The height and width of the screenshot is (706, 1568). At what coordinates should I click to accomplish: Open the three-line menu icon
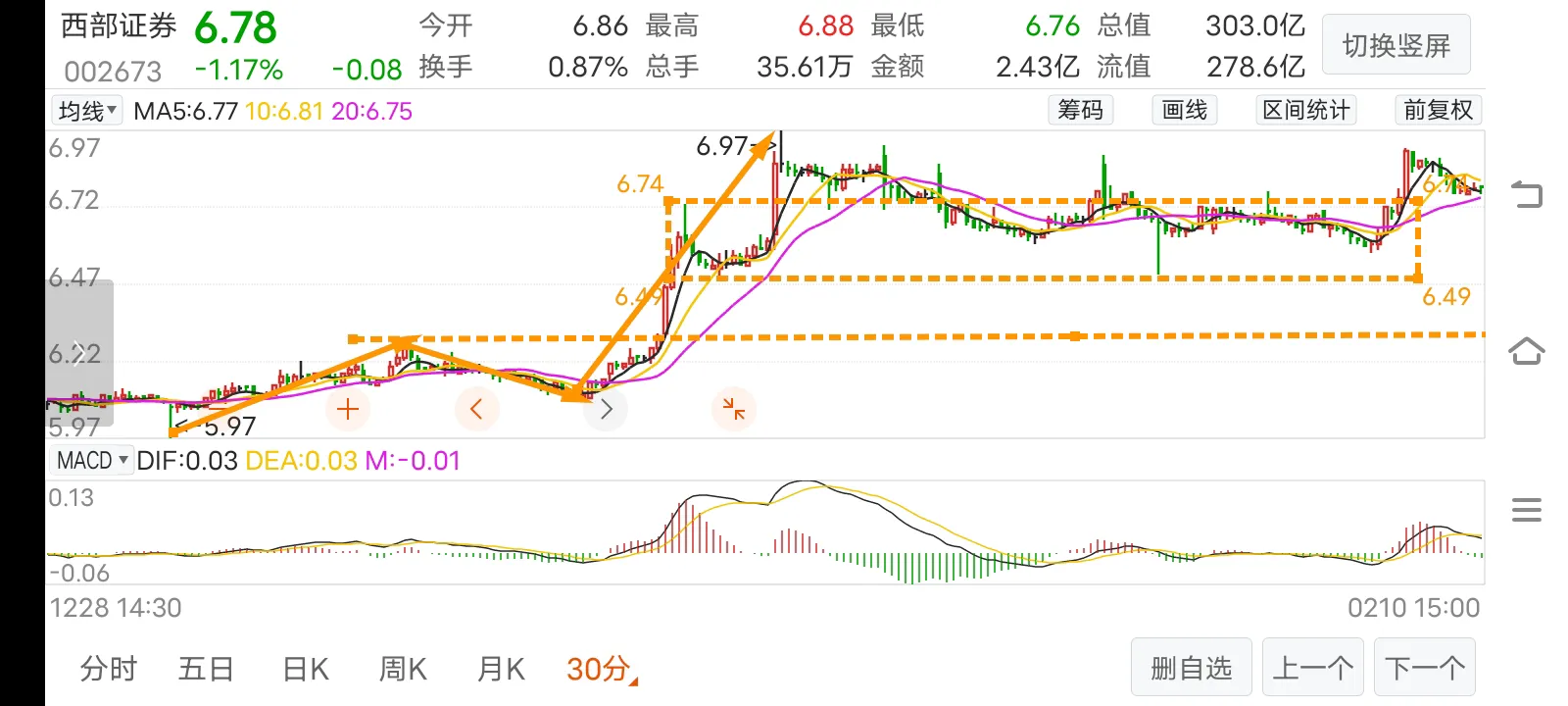1526,510
